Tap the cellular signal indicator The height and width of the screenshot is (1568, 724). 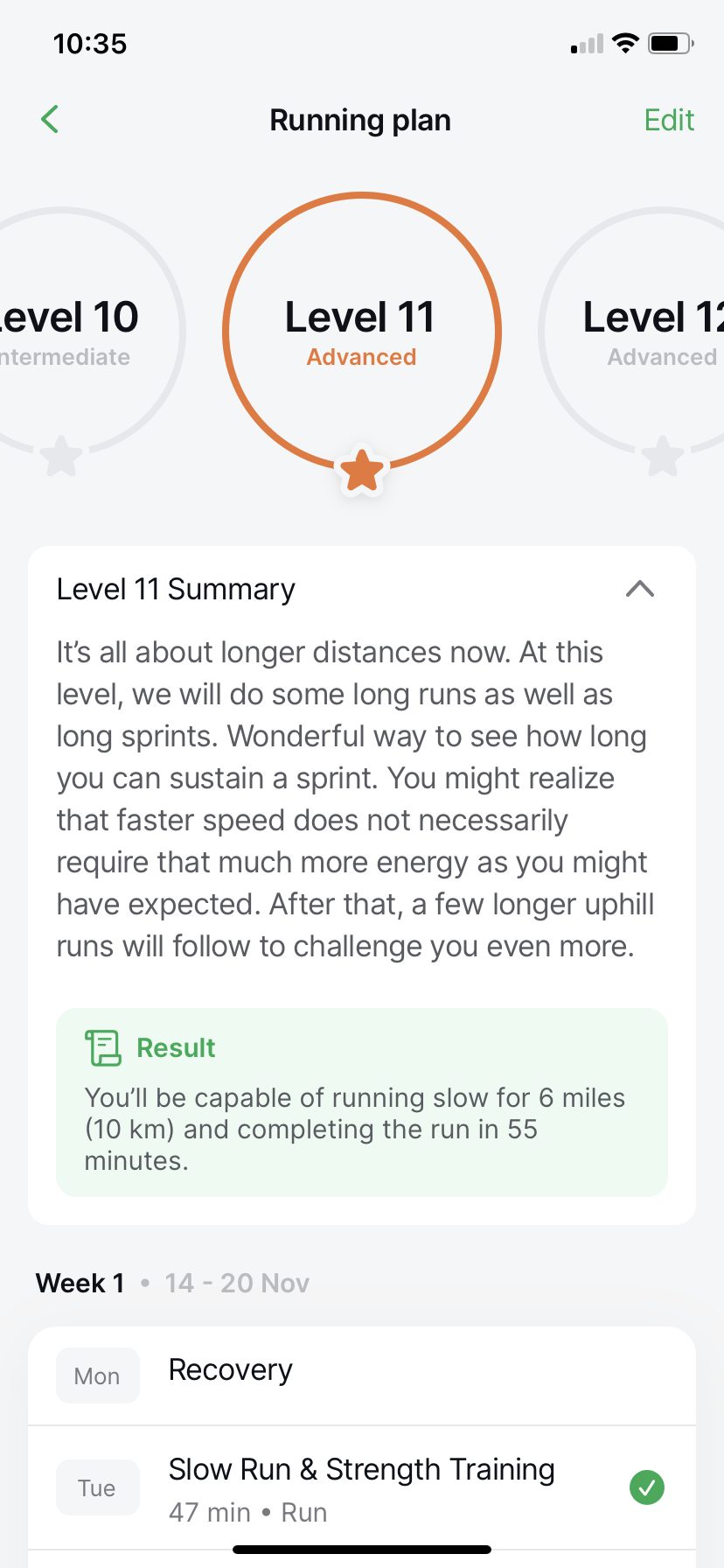(584, 42)
